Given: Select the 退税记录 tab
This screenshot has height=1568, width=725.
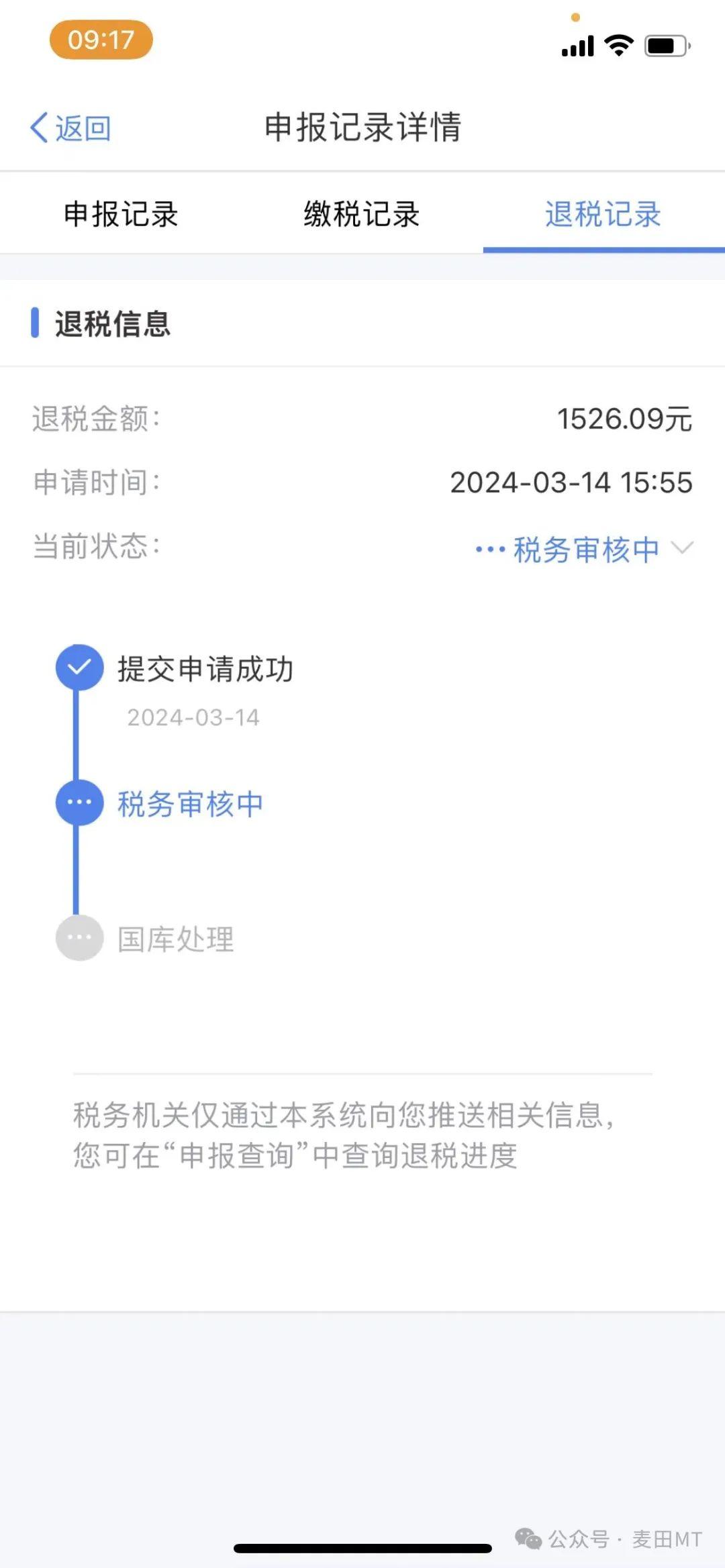Looking at the screenshot, I should tap(603, 215).
